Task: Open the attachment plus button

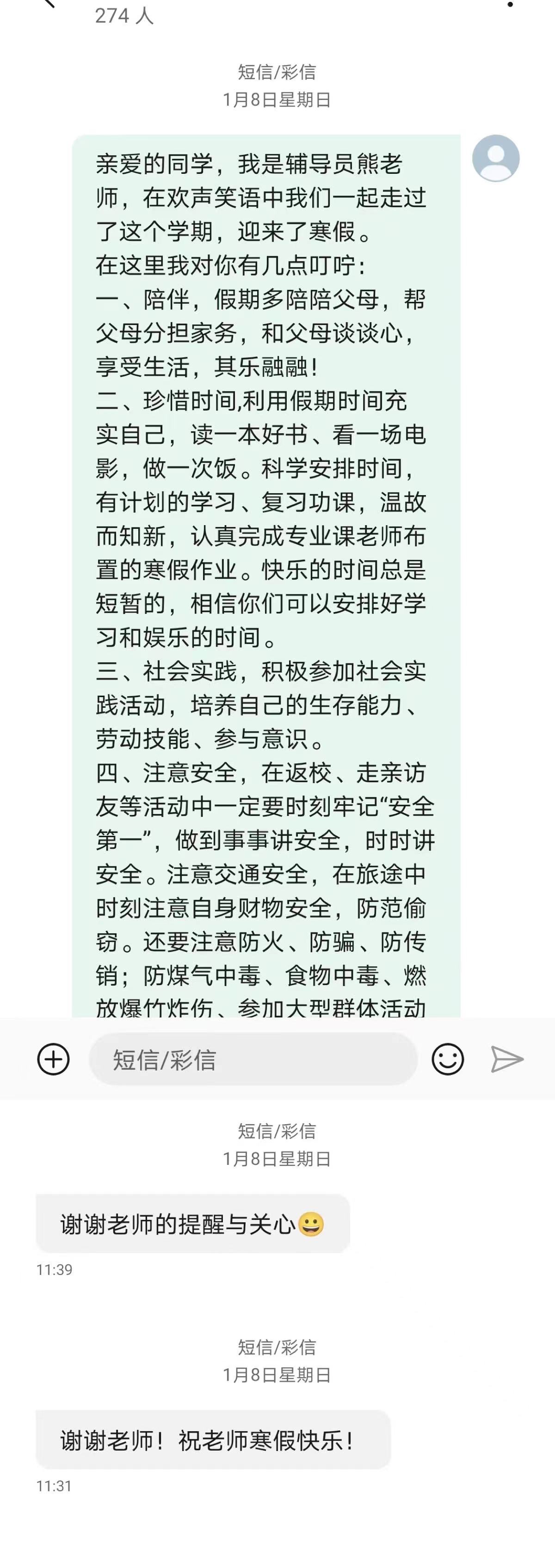Action: point(54,1059)
